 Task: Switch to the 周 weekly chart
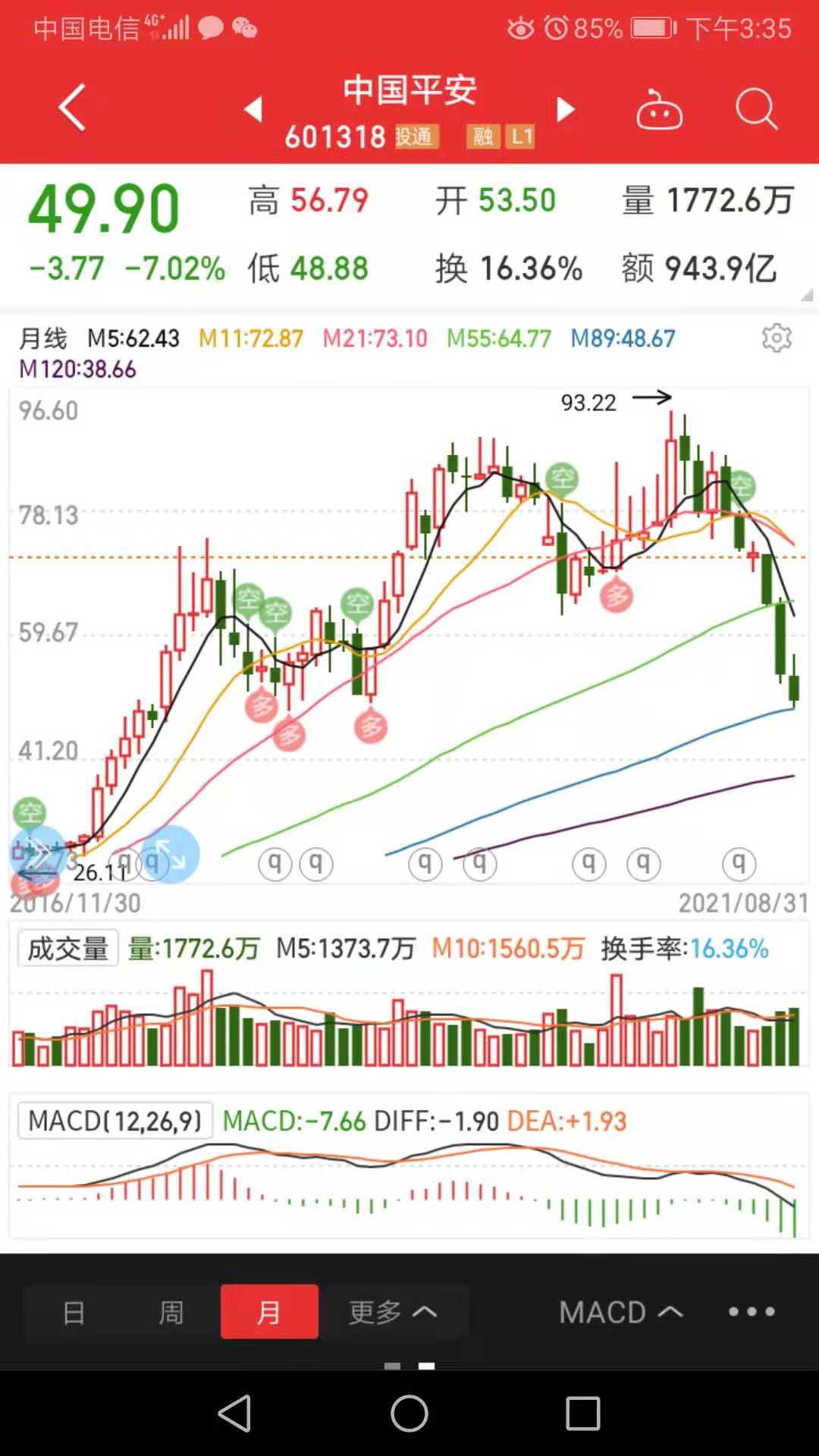(171, 1312)
